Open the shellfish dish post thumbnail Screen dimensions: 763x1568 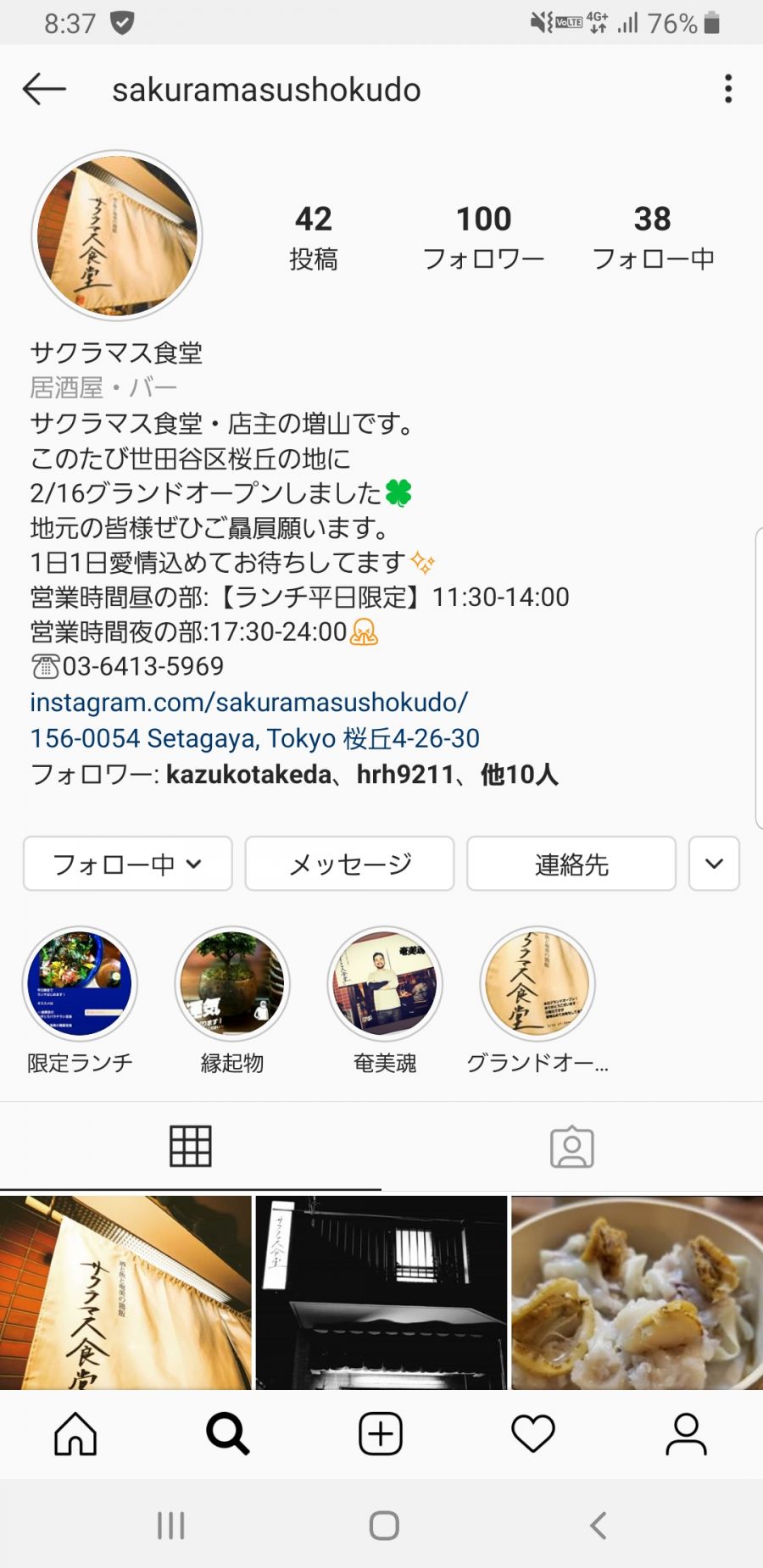pos(637,1293)
